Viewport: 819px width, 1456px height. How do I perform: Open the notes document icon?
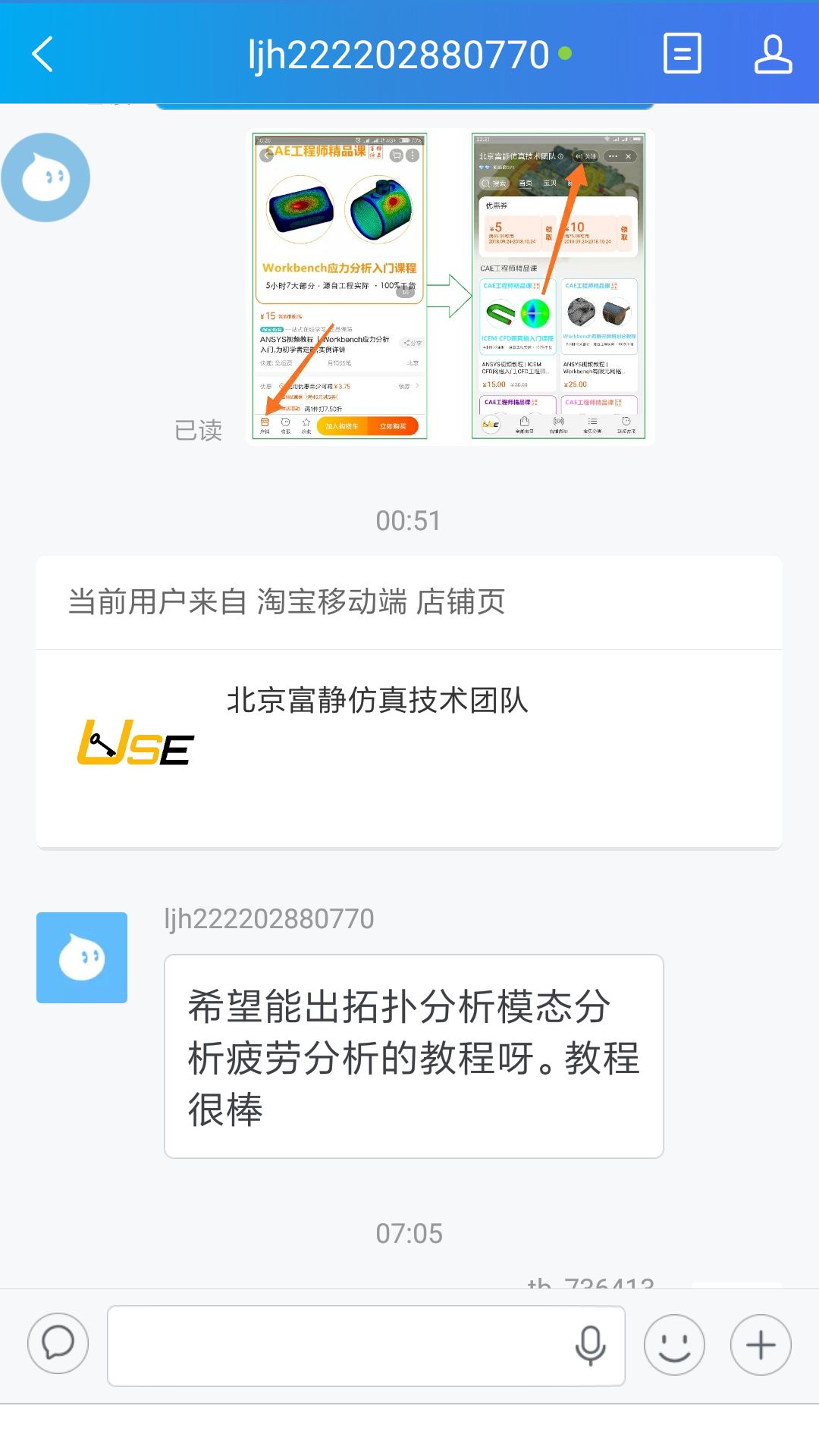pos(682,53)
